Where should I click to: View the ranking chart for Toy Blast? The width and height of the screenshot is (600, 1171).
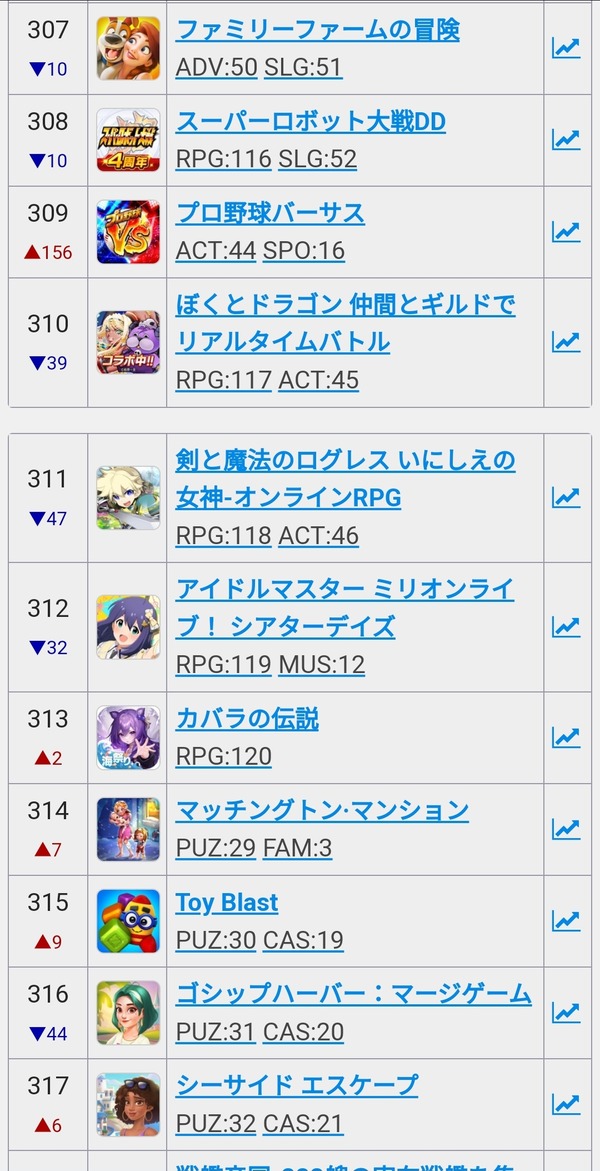pyautogui.click(x=566, y=921)
